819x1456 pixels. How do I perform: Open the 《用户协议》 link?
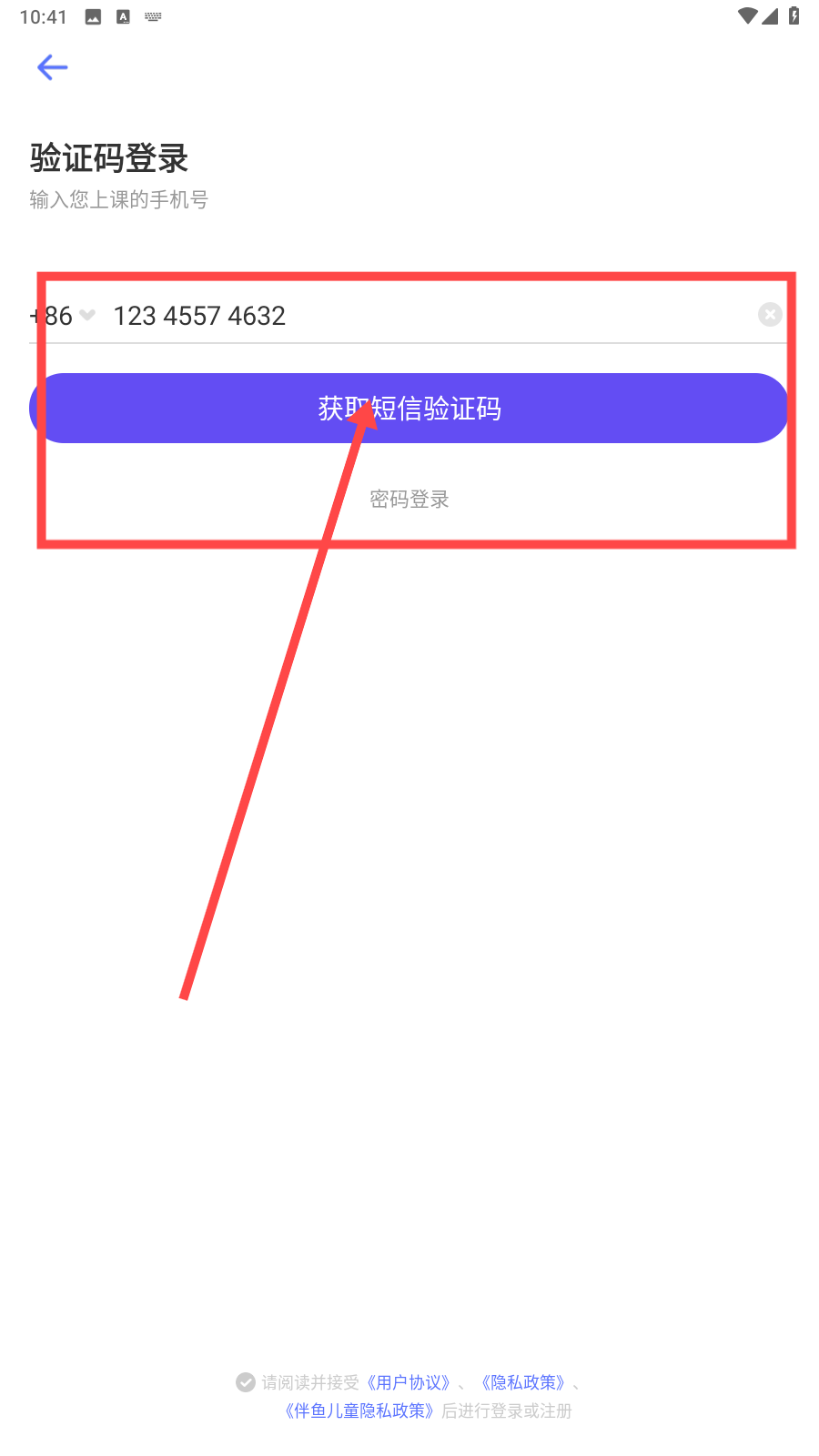tap(409, 1382)
